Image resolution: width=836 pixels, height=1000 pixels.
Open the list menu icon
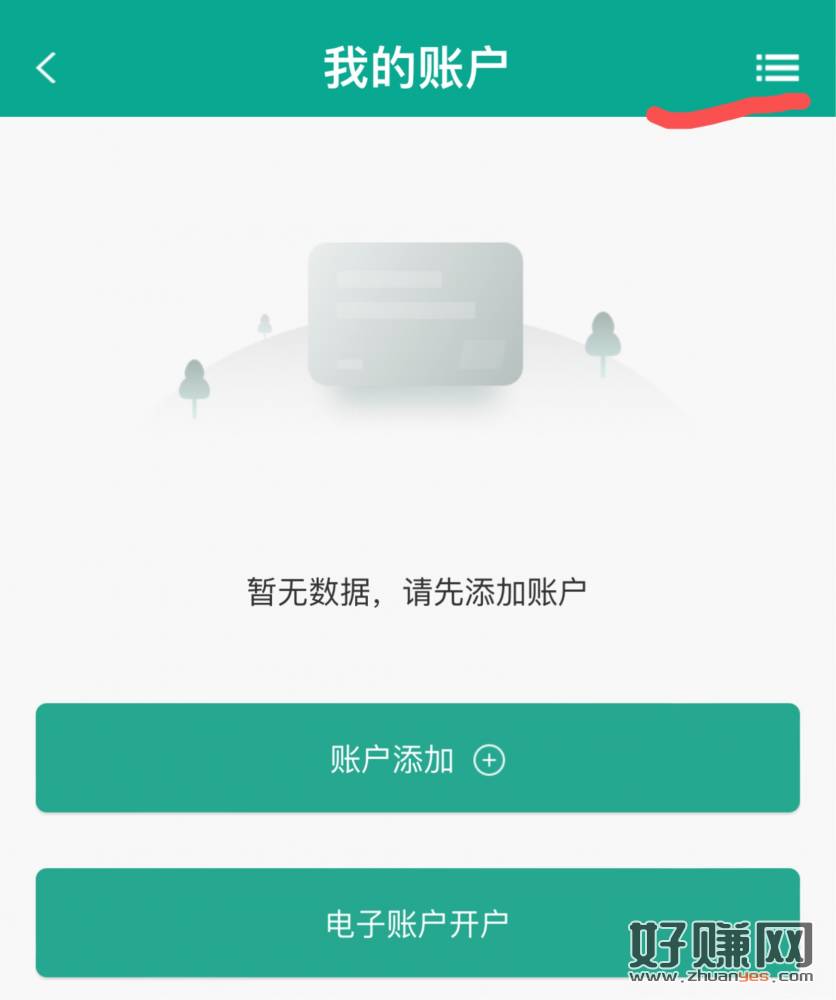[777, 67]
